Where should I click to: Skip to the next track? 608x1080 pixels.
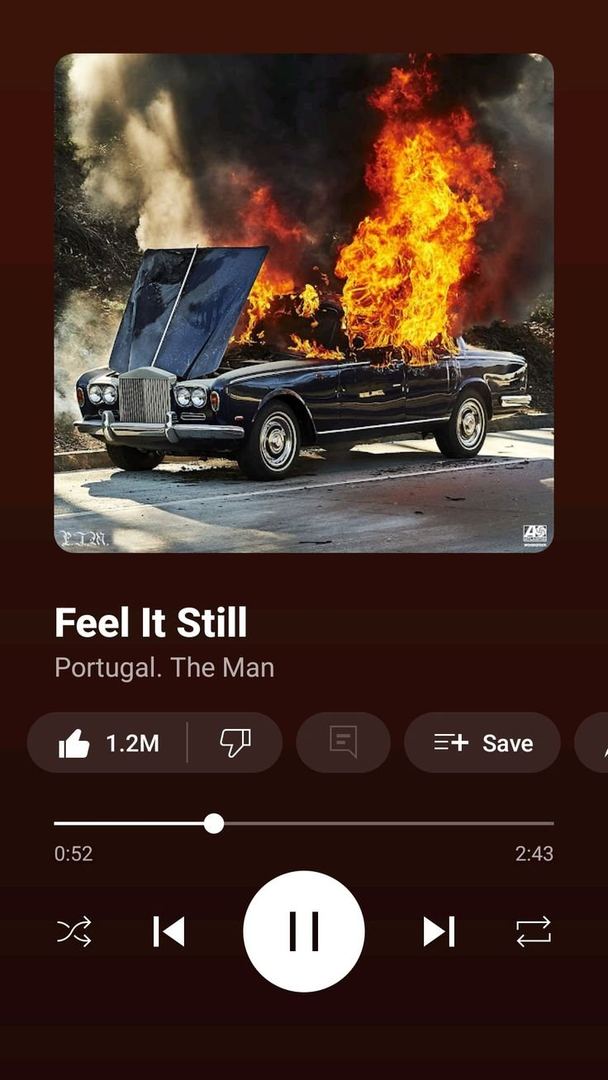[x=439, y=931]
